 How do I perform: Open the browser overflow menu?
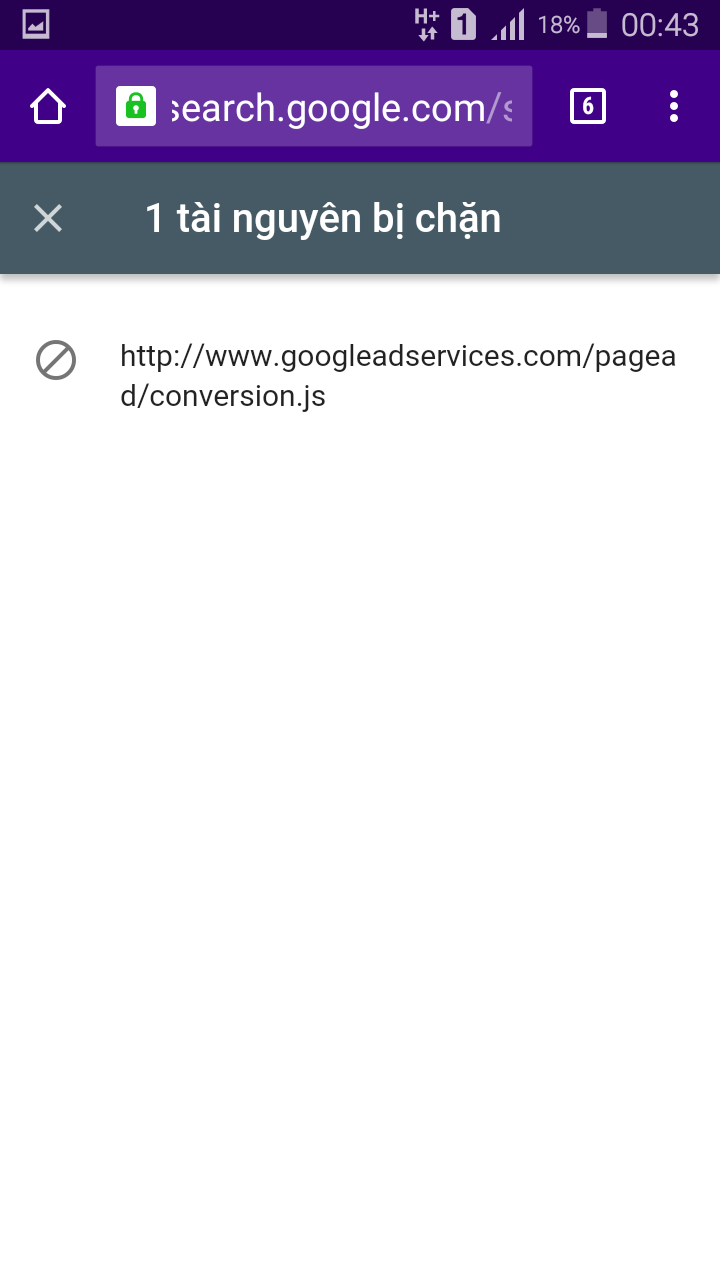coord(674,106)
